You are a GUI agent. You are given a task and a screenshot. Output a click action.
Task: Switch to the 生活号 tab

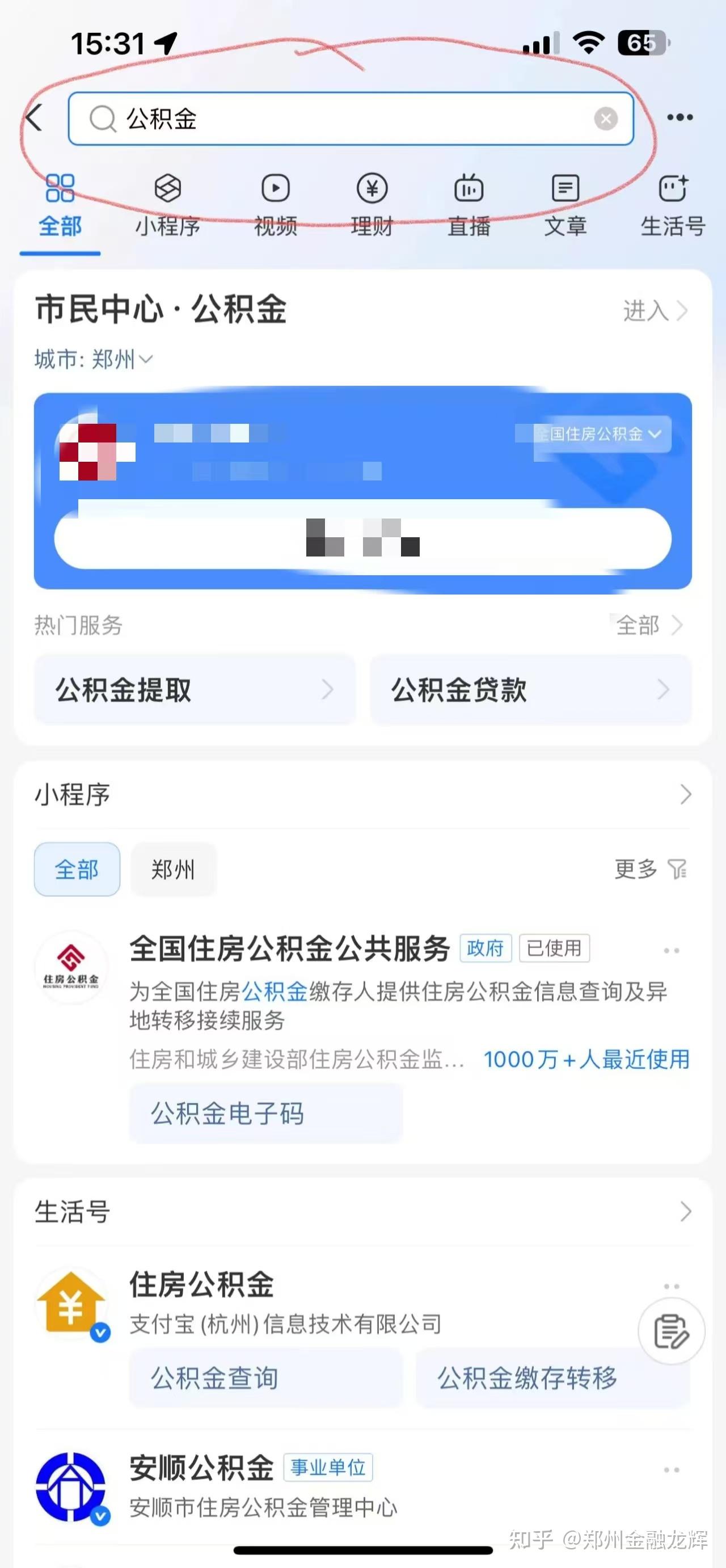673,205
